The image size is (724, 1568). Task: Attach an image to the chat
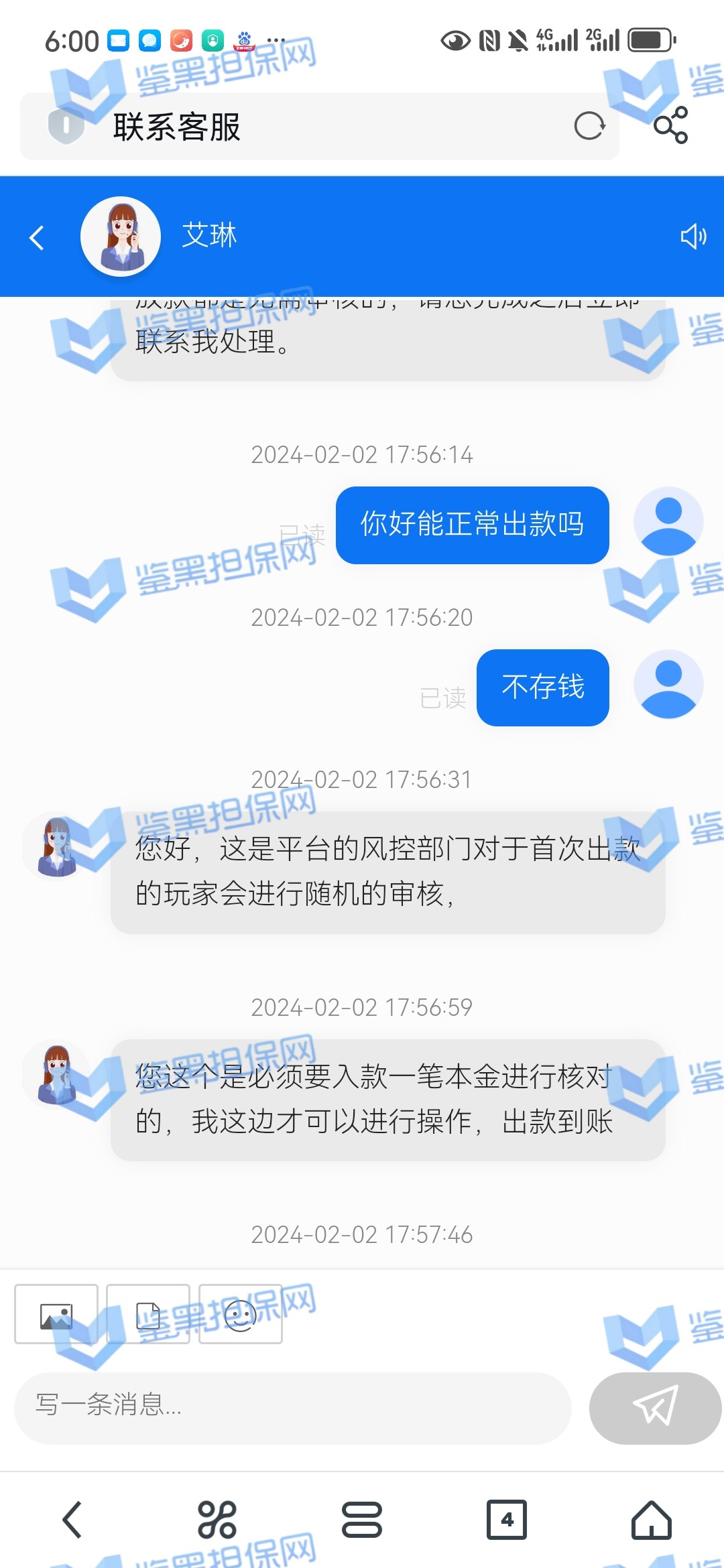56,1314
